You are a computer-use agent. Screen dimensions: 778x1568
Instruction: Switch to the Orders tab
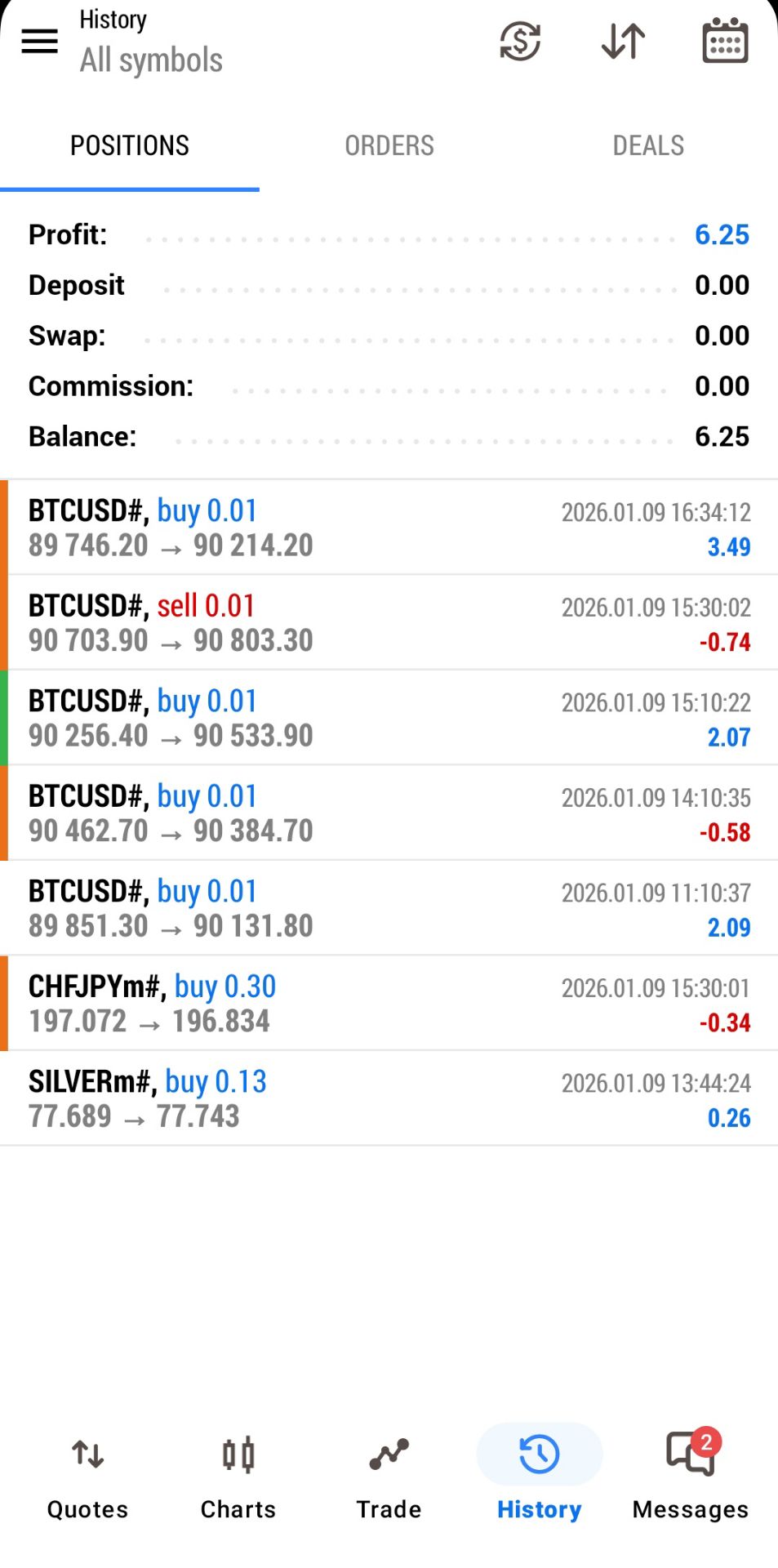(389, 145)
